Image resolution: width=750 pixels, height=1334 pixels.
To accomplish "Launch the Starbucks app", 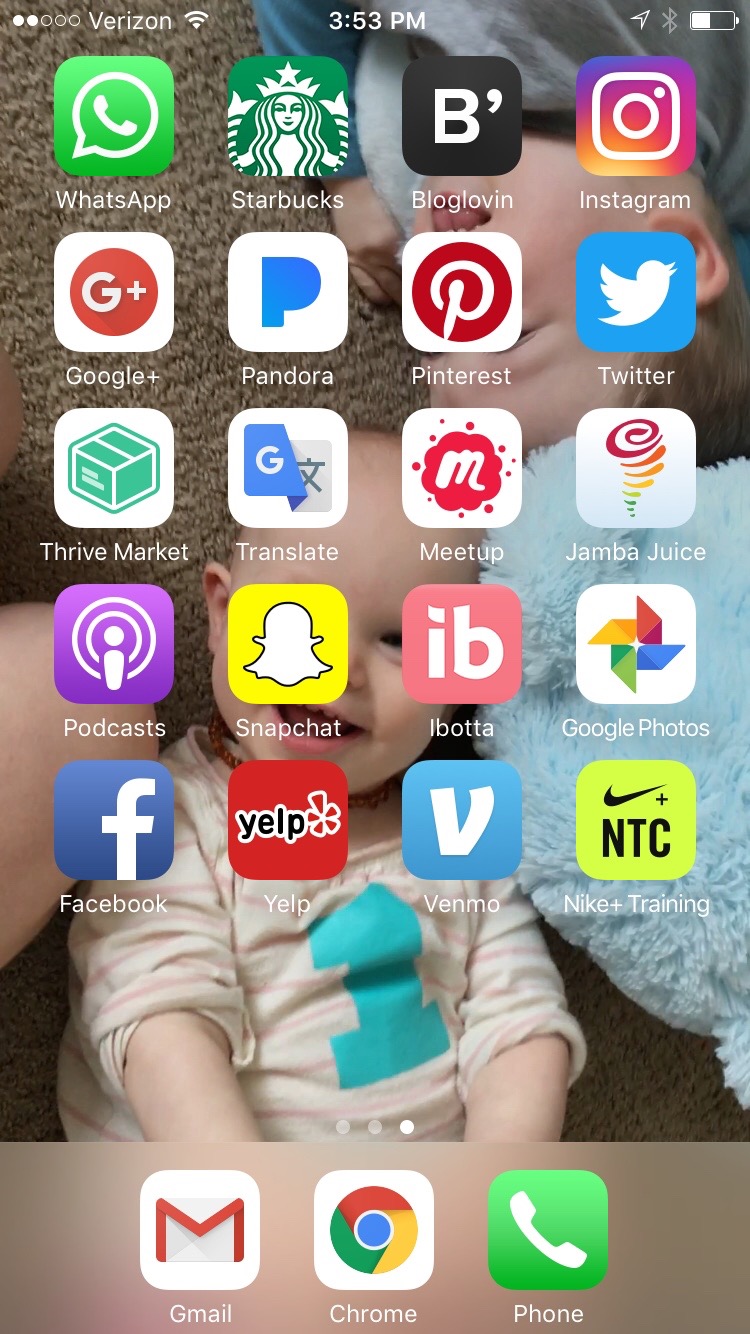I will (x=288, y=116).
